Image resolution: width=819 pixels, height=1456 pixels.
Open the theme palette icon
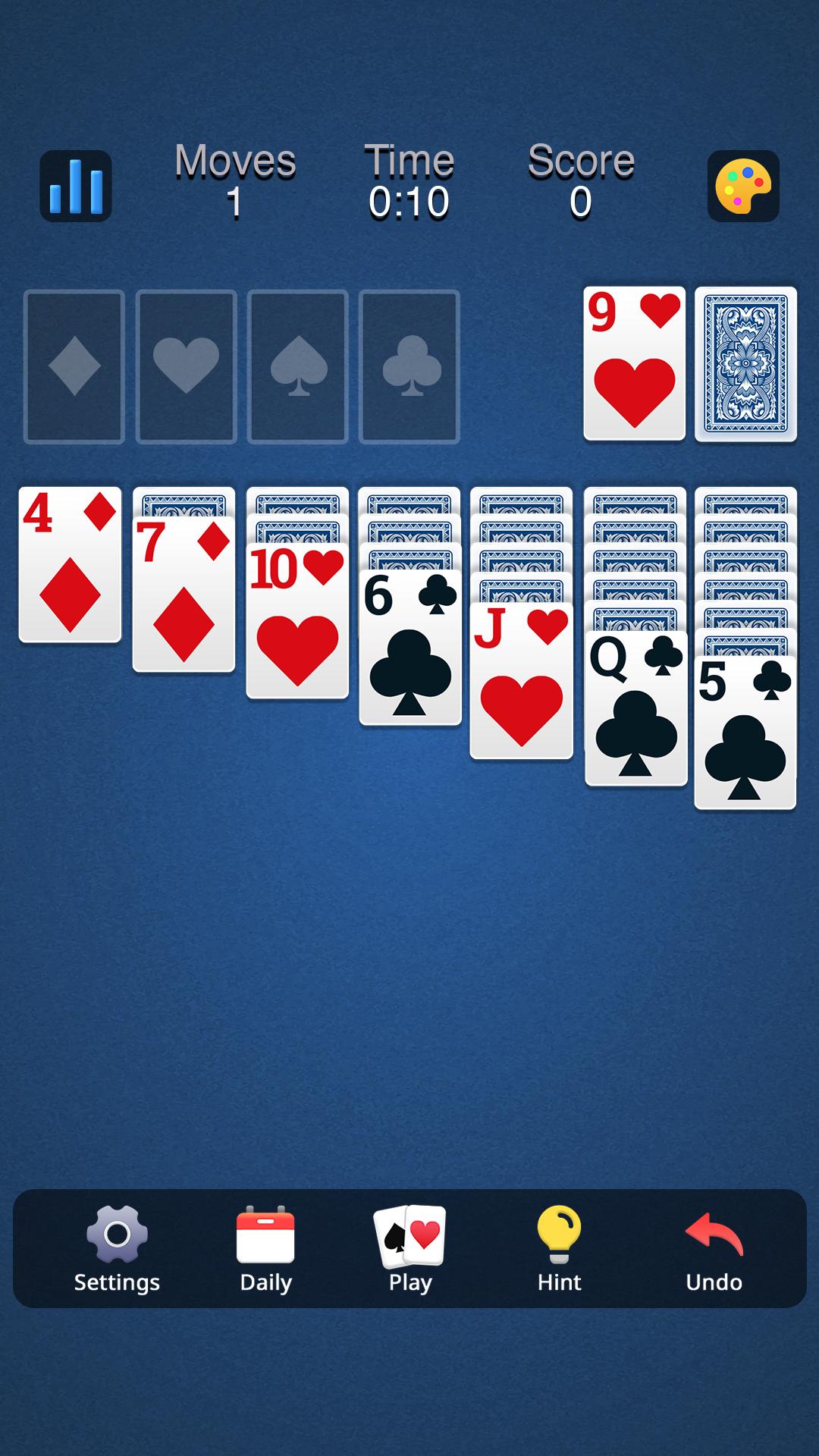tap(743, 186)
